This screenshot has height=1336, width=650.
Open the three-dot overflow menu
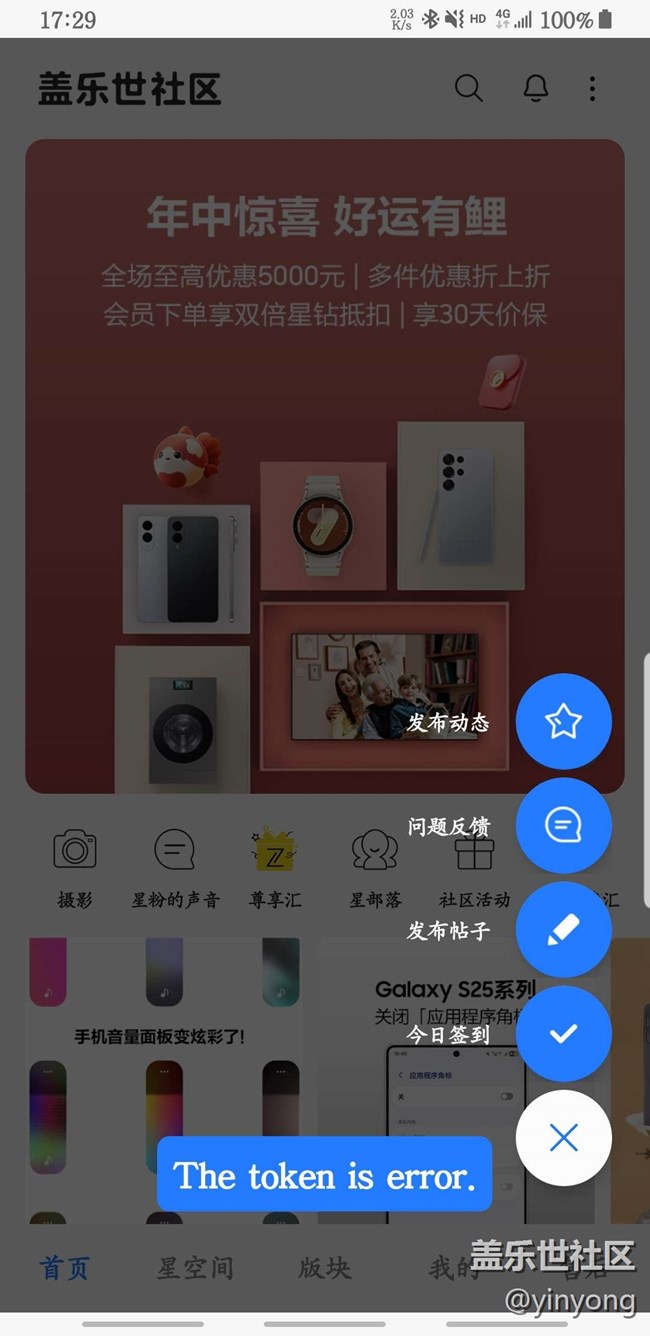click(592, 88)
